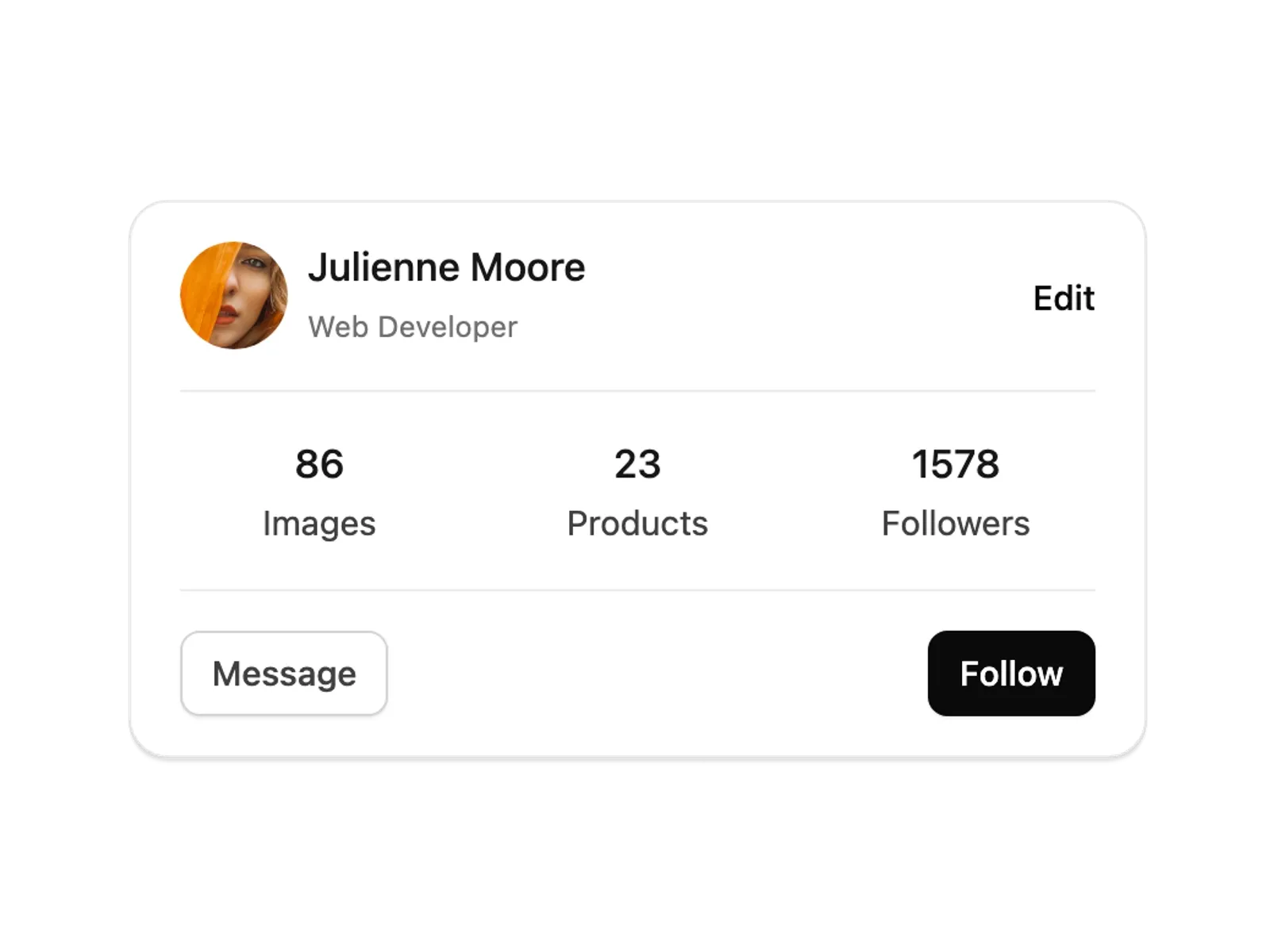This screenshot has width=1270, height=952.
Task: Tap the Edit link on the profile card
Action: point(1063,298)
